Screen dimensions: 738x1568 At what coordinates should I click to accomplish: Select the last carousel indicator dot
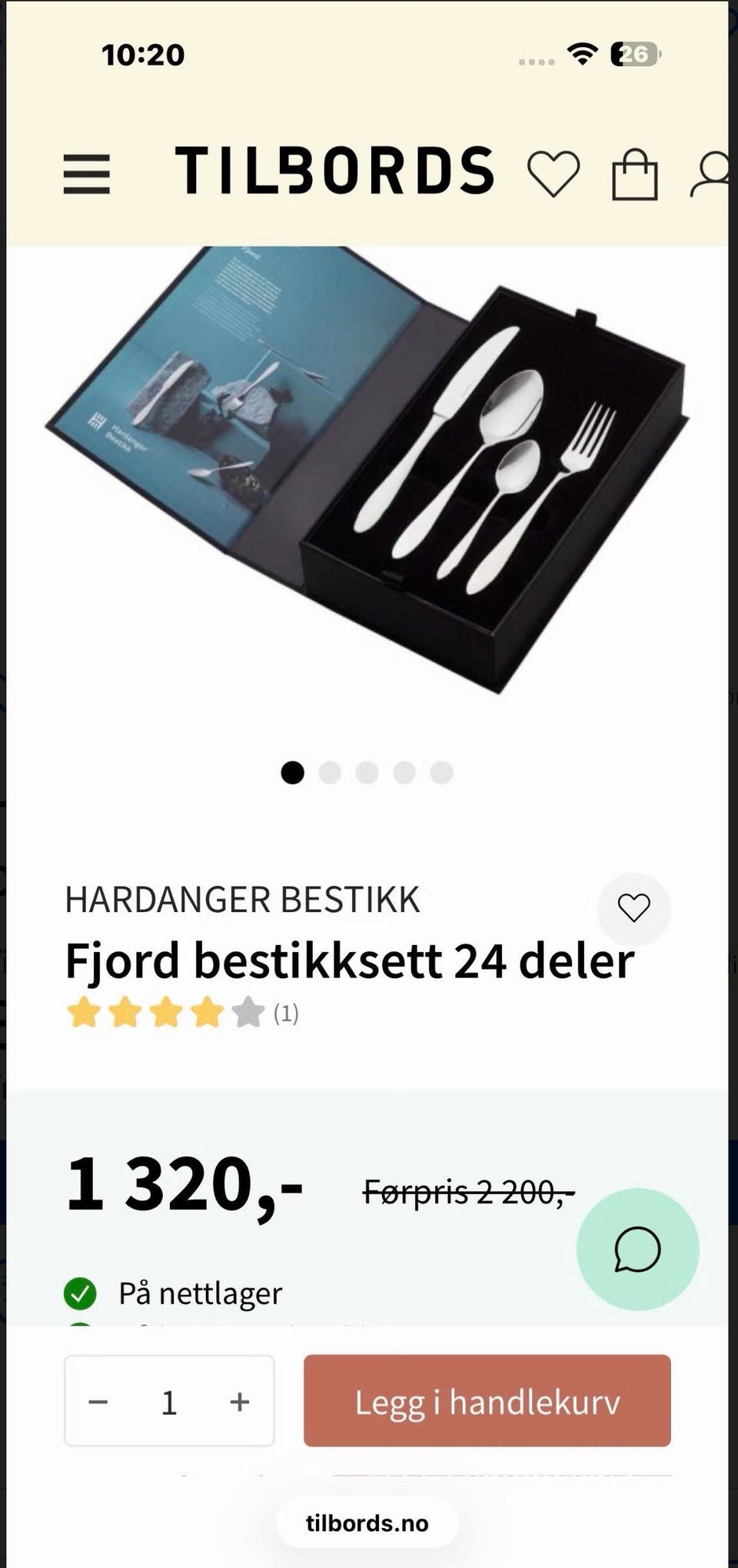point(440,773)
